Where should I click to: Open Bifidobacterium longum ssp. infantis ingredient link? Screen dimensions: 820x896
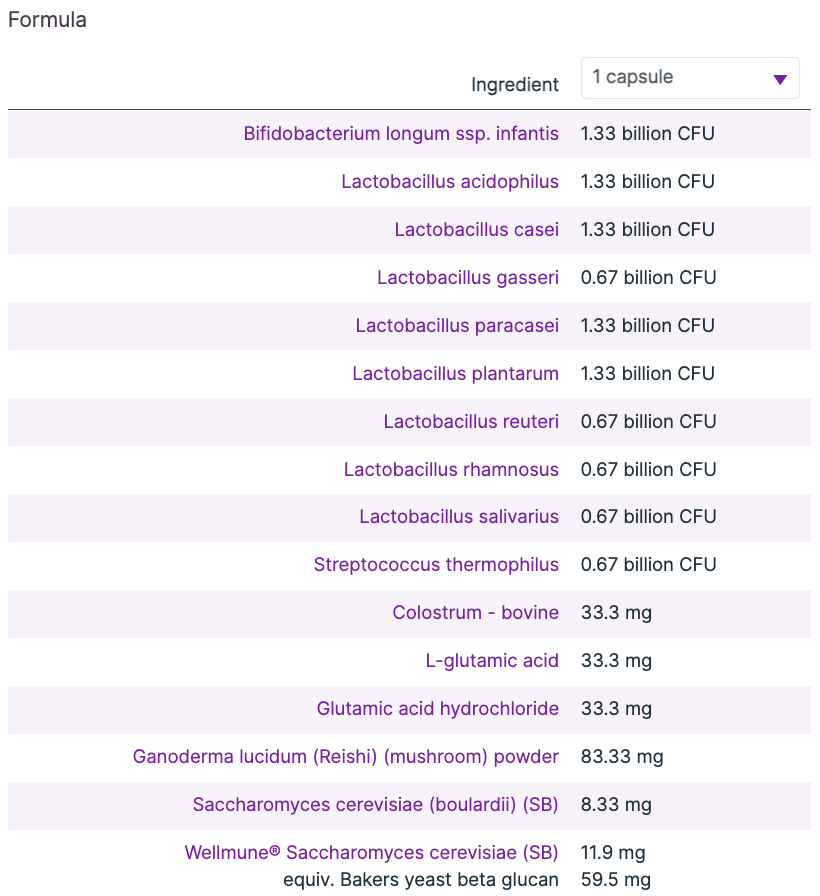tap(401, 134)
